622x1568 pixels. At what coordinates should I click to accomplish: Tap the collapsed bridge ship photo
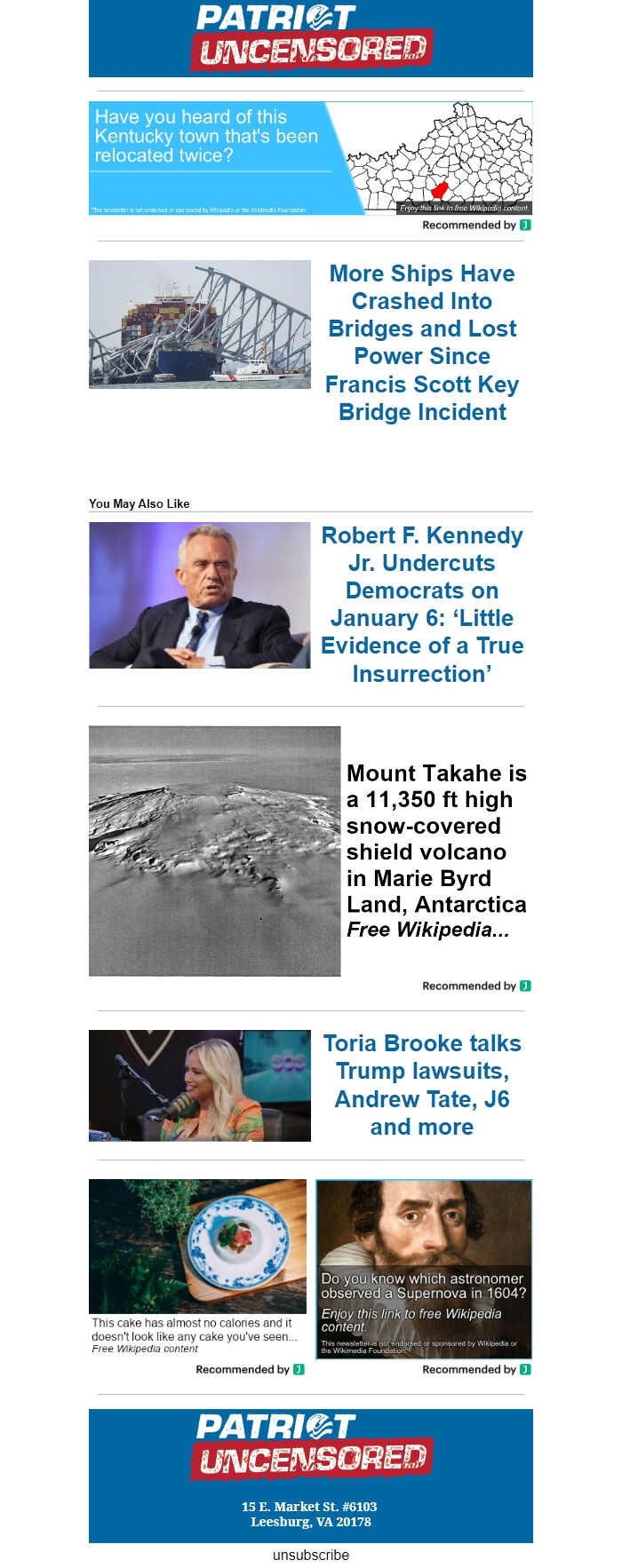(x=200, y=324)
